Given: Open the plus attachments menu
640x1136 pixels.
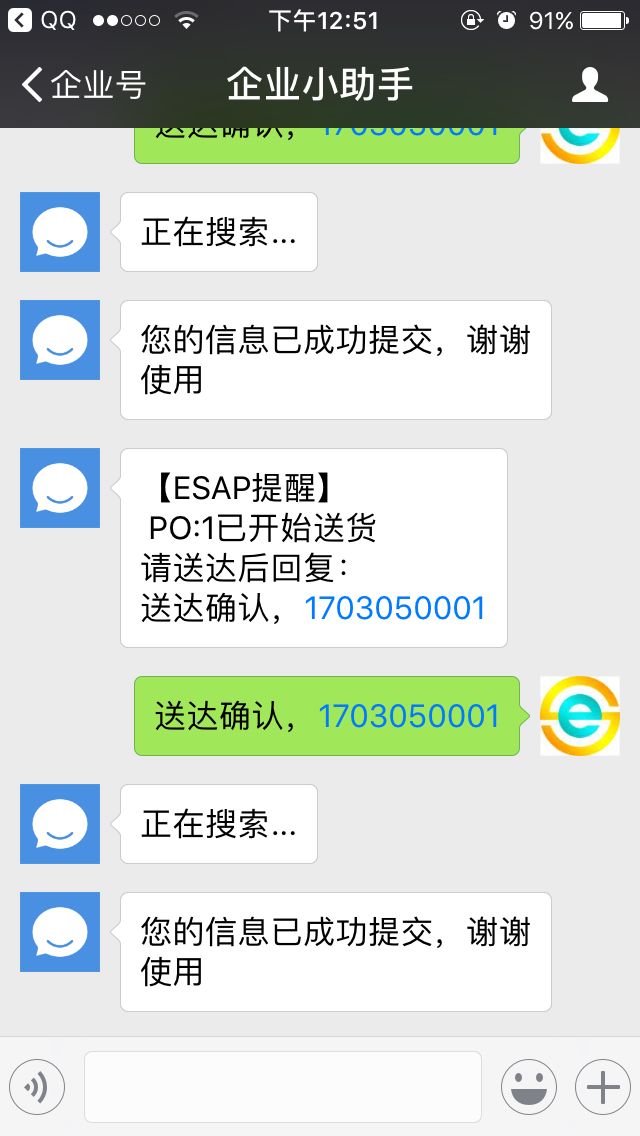Looking at the screenshot, I should click(x=603, y=1087).
